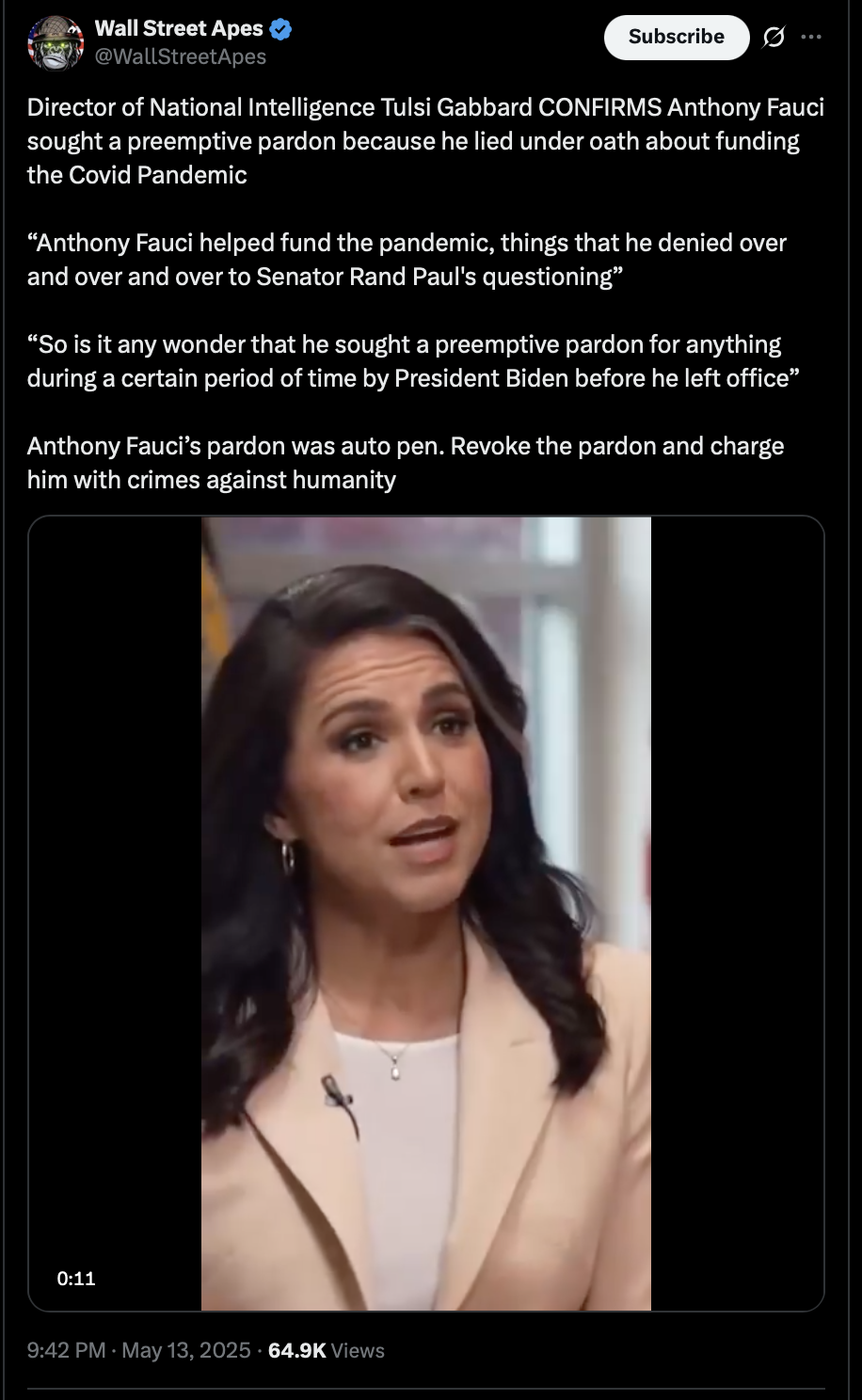Open the @WallStreetApes handle
Image resolution: width=862 pixels, height=1400 pixels.
180,57
